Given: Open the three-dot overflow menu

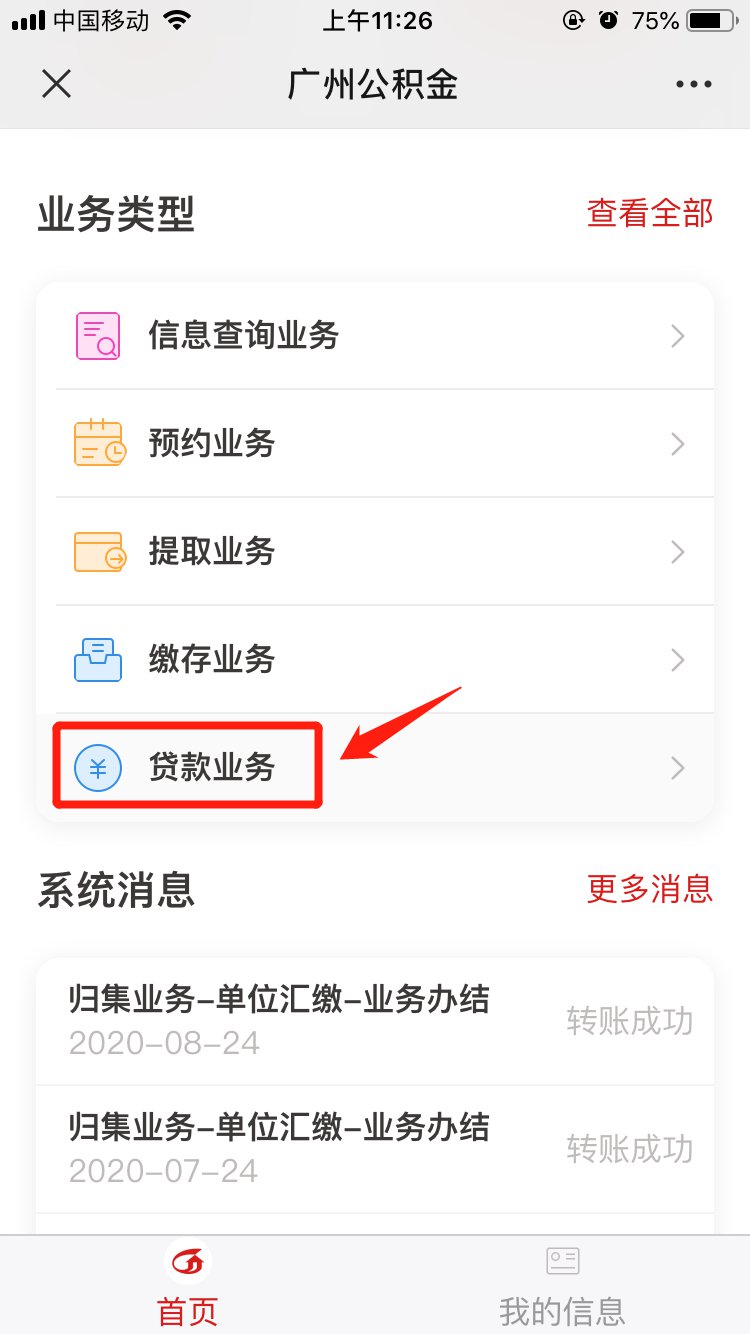Looking at the screenshot, I should pyautogui.click(x=693, y=84).
